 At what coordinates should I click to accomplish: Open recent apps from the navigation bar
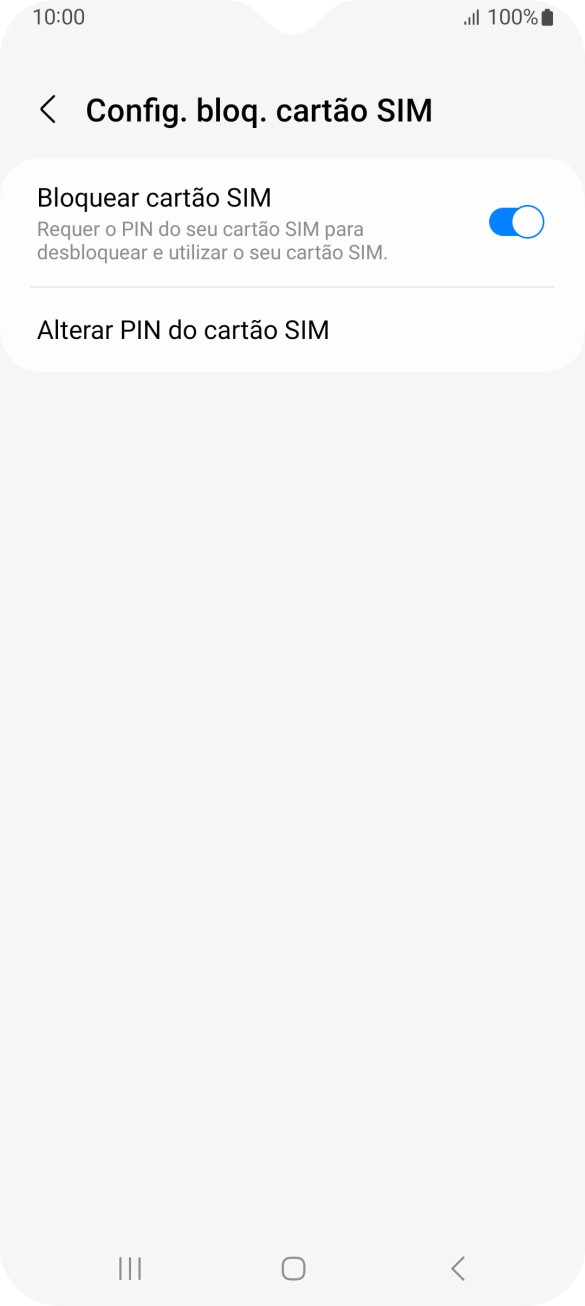click(x=130, y=1268)
